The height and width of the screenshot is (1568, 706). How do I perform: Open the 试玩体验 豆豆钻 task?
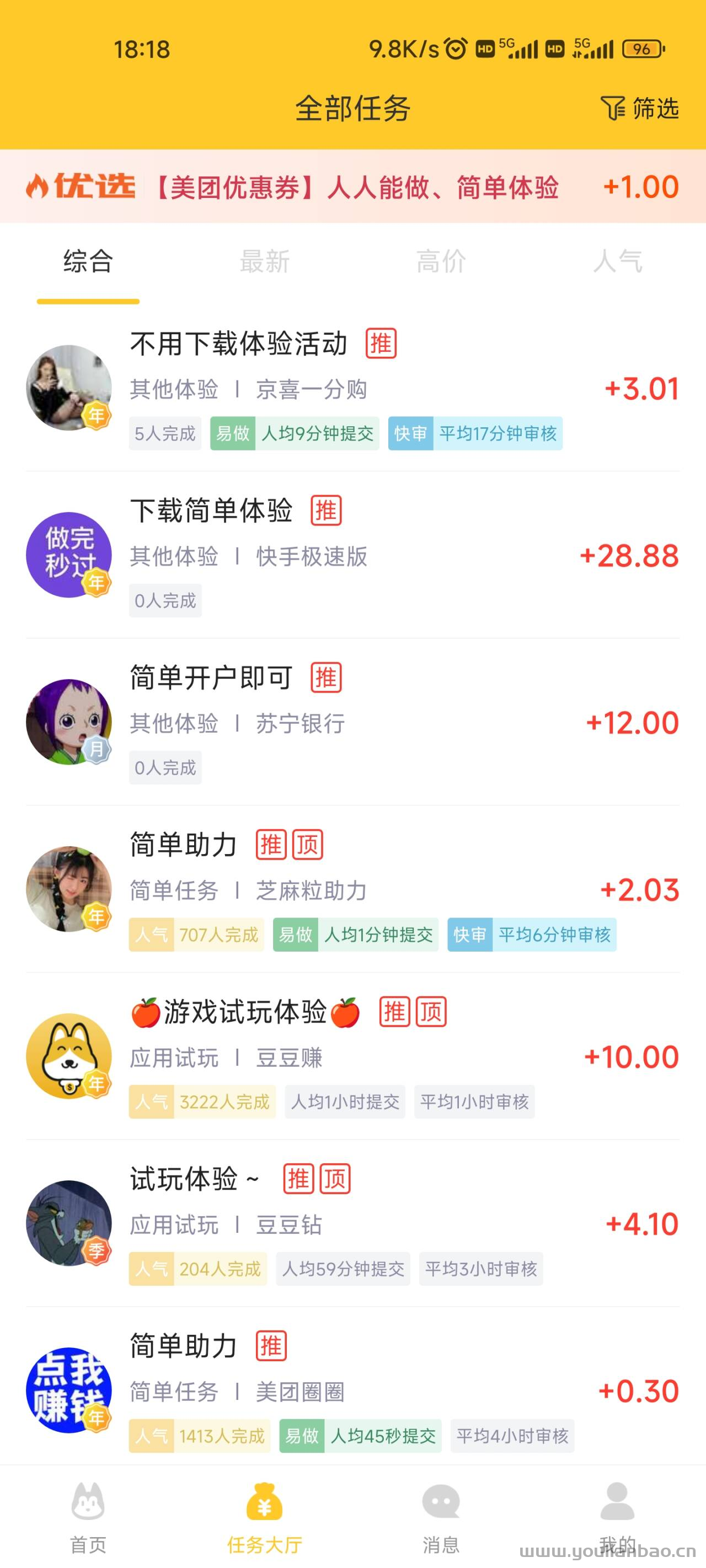(352, 1223)
